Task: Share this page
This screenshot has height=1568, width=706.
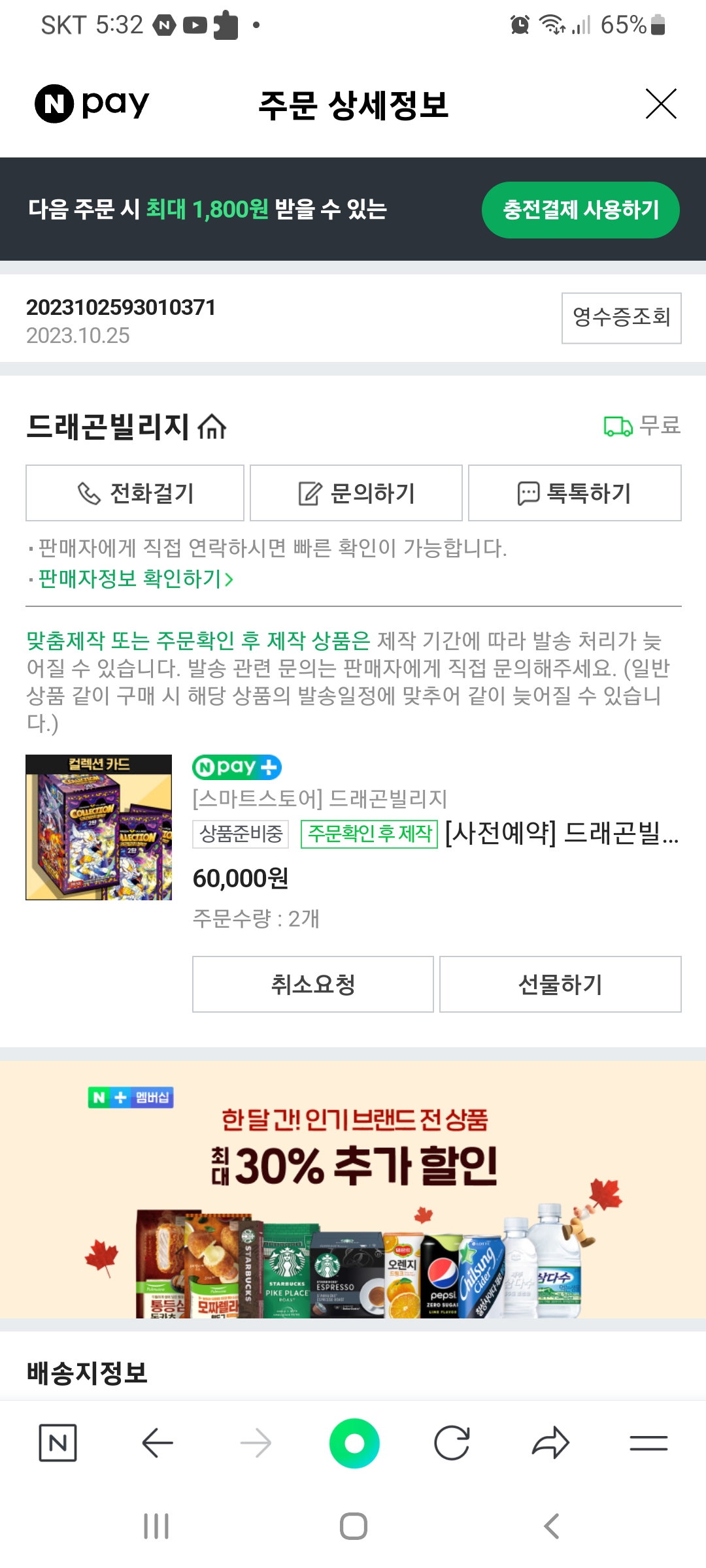Action: tap(550, 1443)
